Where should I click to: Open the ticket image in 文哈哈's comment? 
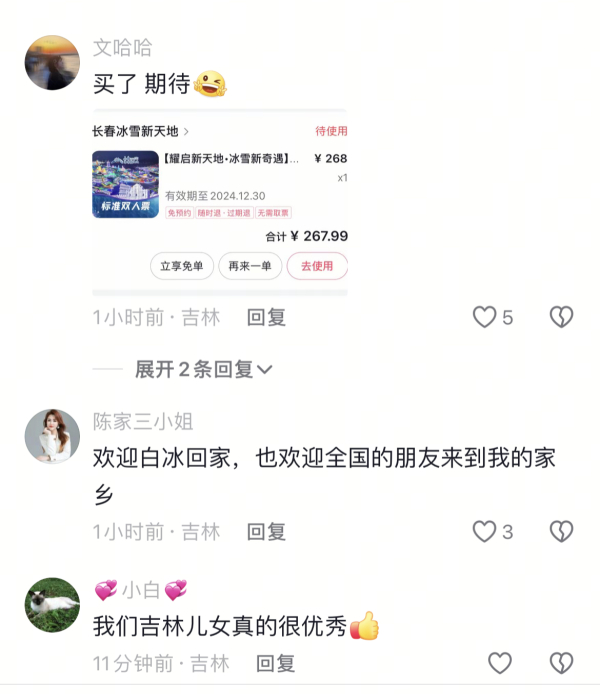click(x=220, y=202)
